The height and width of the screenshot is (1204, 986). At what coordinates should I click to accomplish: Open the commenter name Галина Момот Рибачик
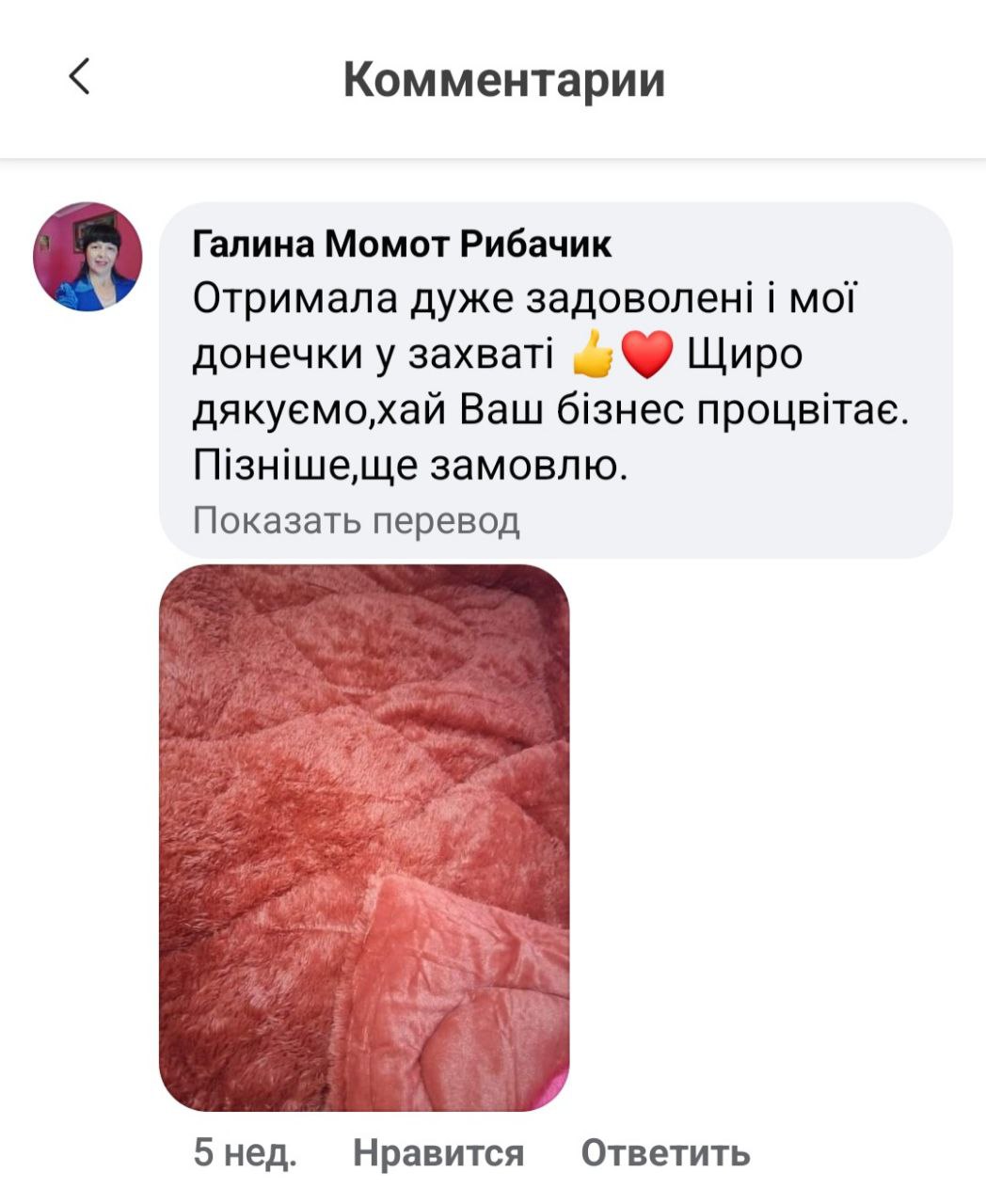coord(402,244)
